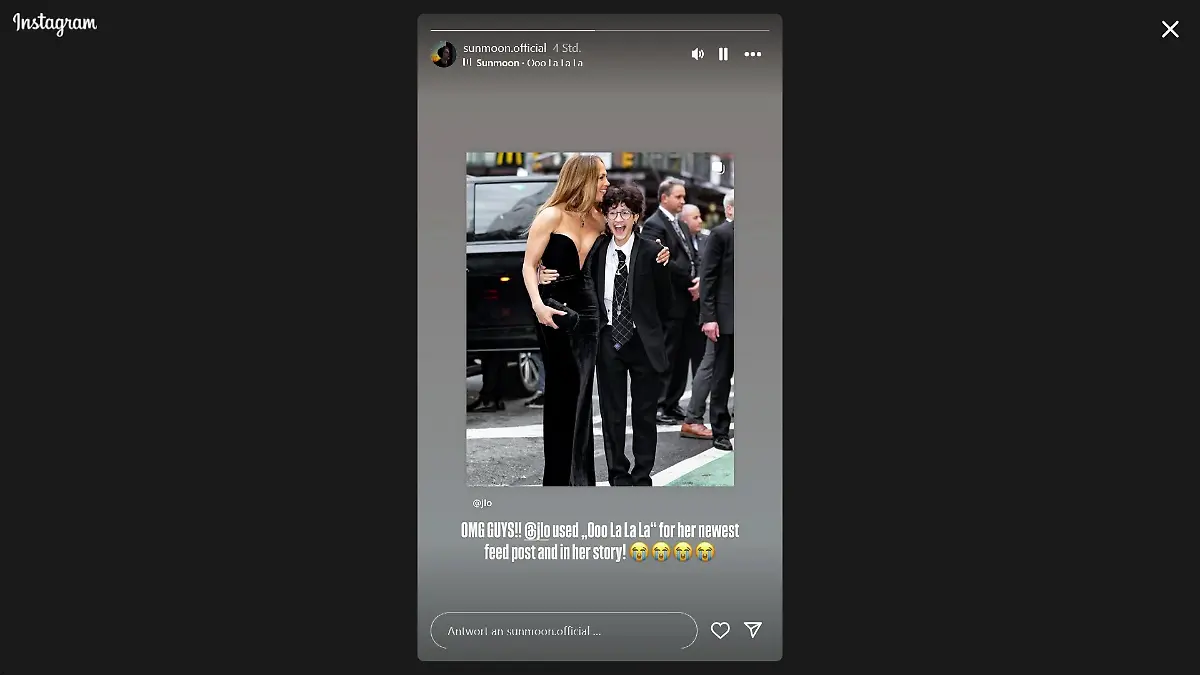Close the story viewer
1200x675 pixels.
tap(1169, 29)
